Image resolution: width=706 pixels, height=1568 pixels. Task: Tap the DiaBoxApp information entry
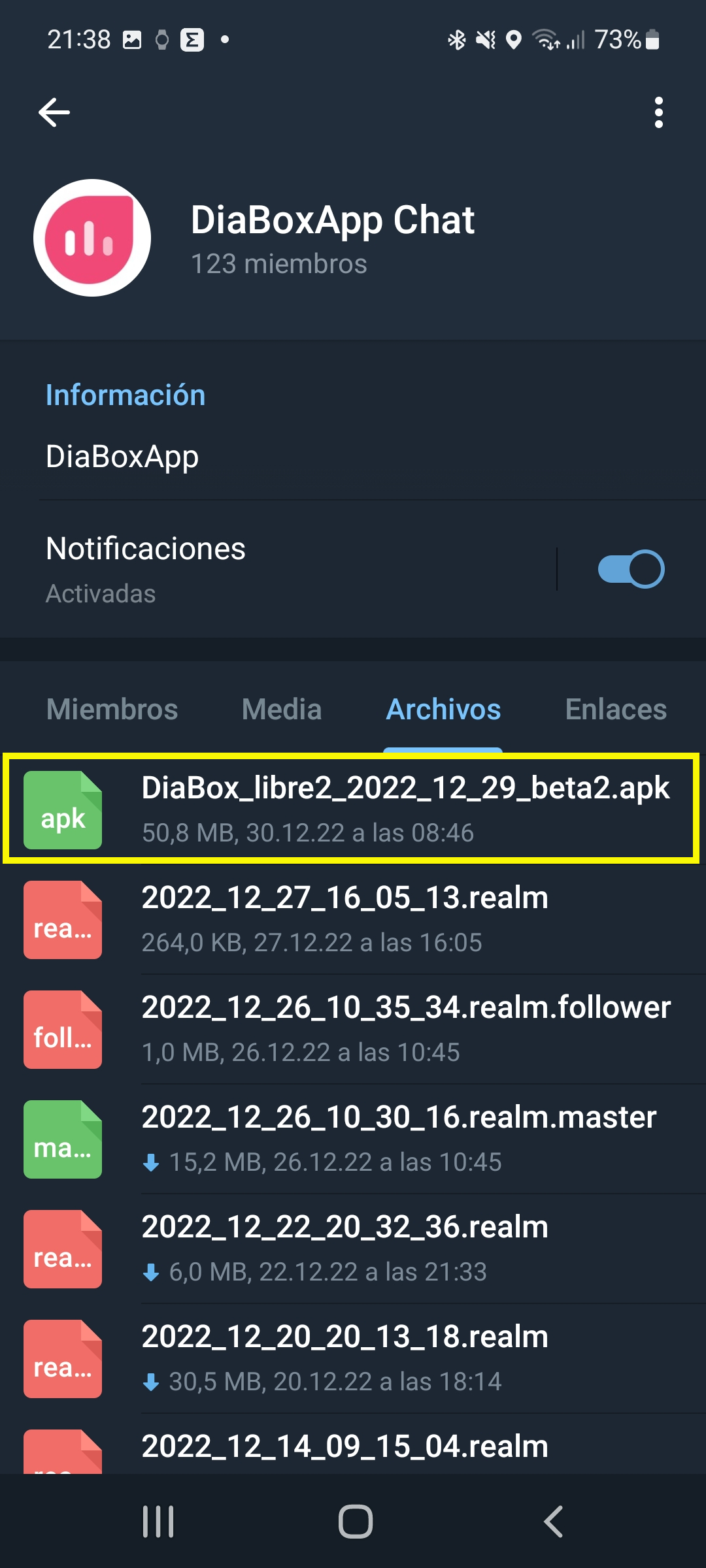point(122,456)
